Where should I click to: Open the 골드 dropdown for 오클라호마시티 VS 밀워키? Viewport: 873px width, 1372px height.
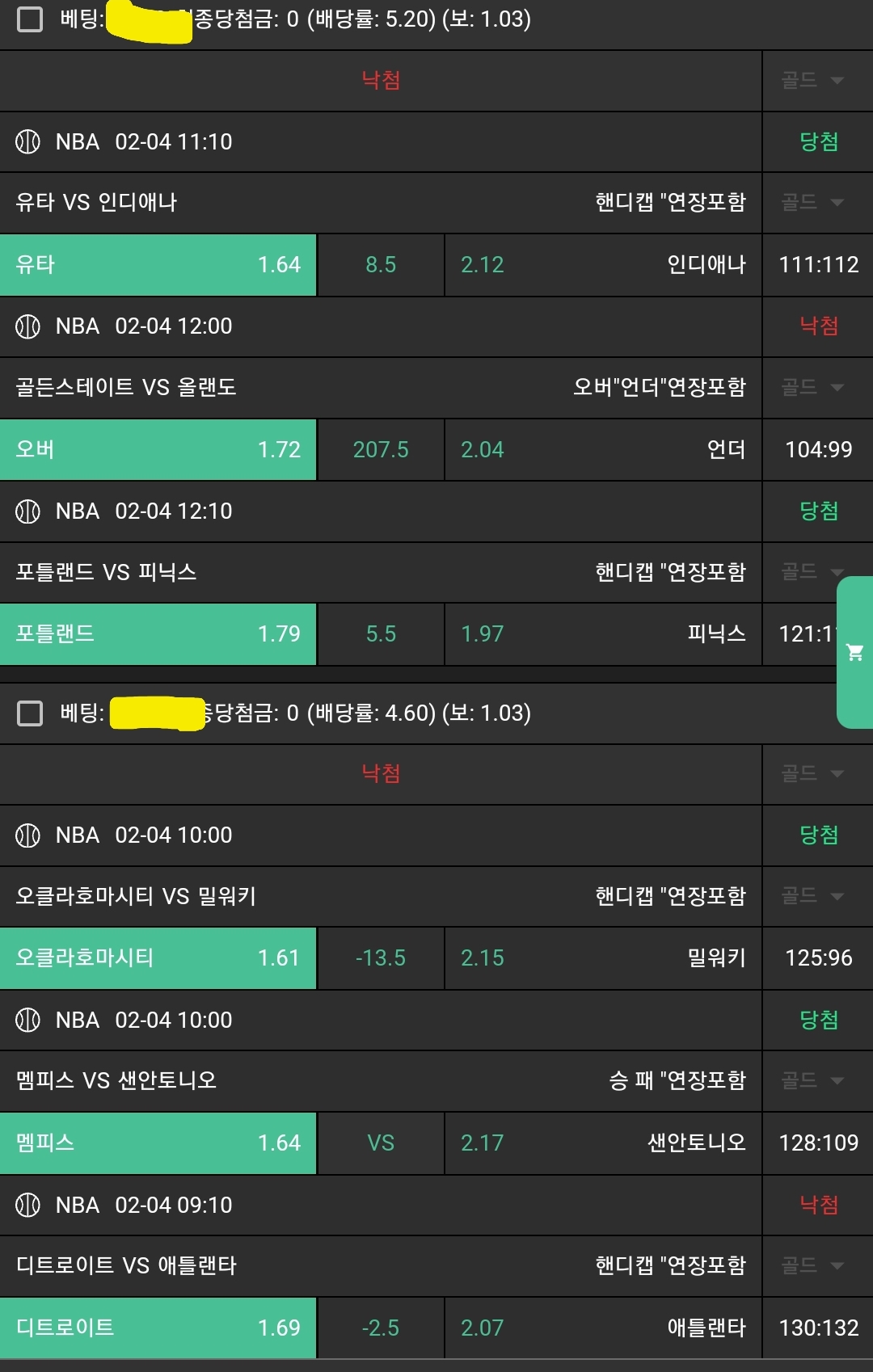pyautogui.click(x=812, y=895)
